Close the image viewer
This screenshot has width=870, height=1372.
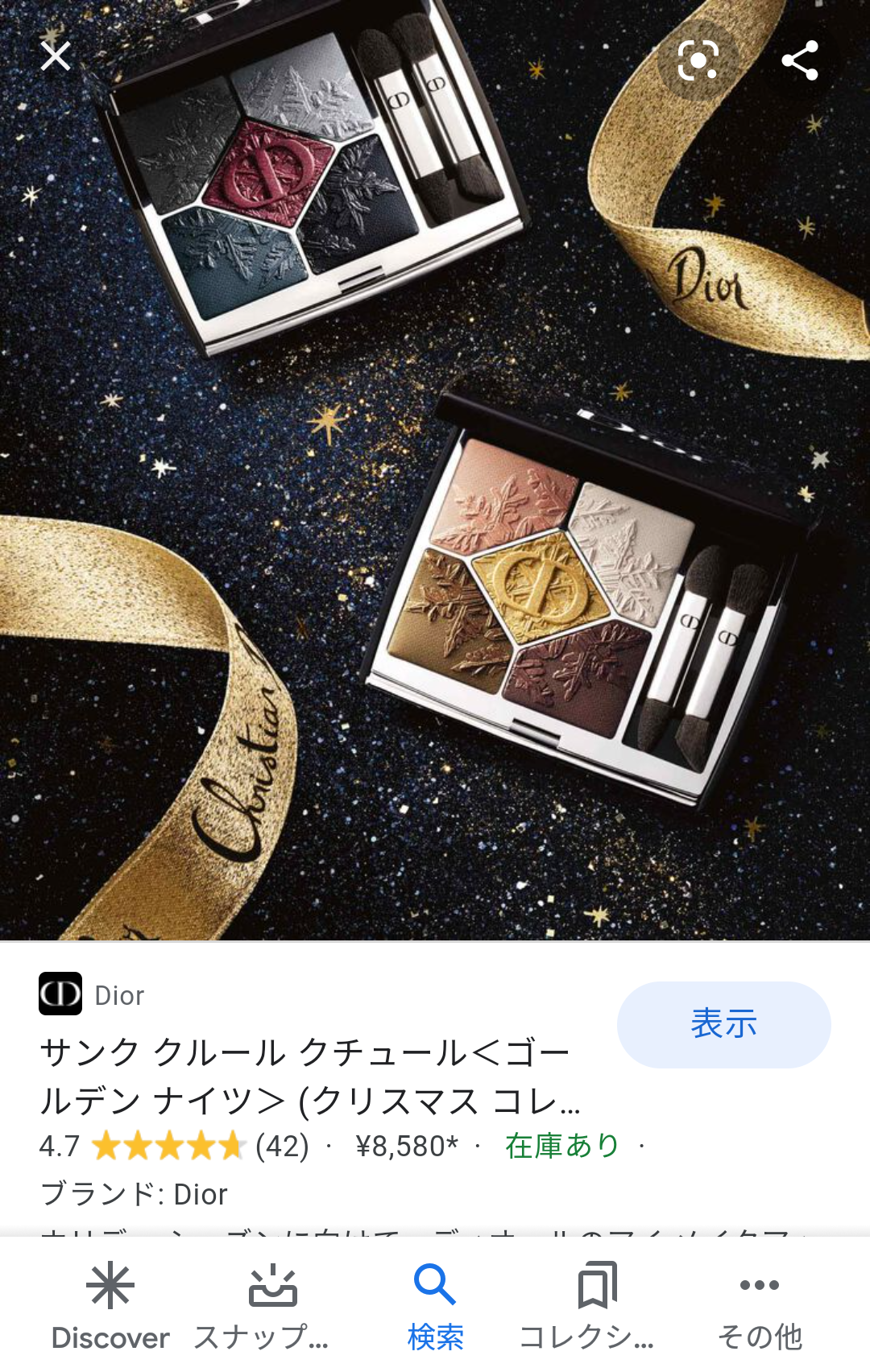(x=56, y=57)
